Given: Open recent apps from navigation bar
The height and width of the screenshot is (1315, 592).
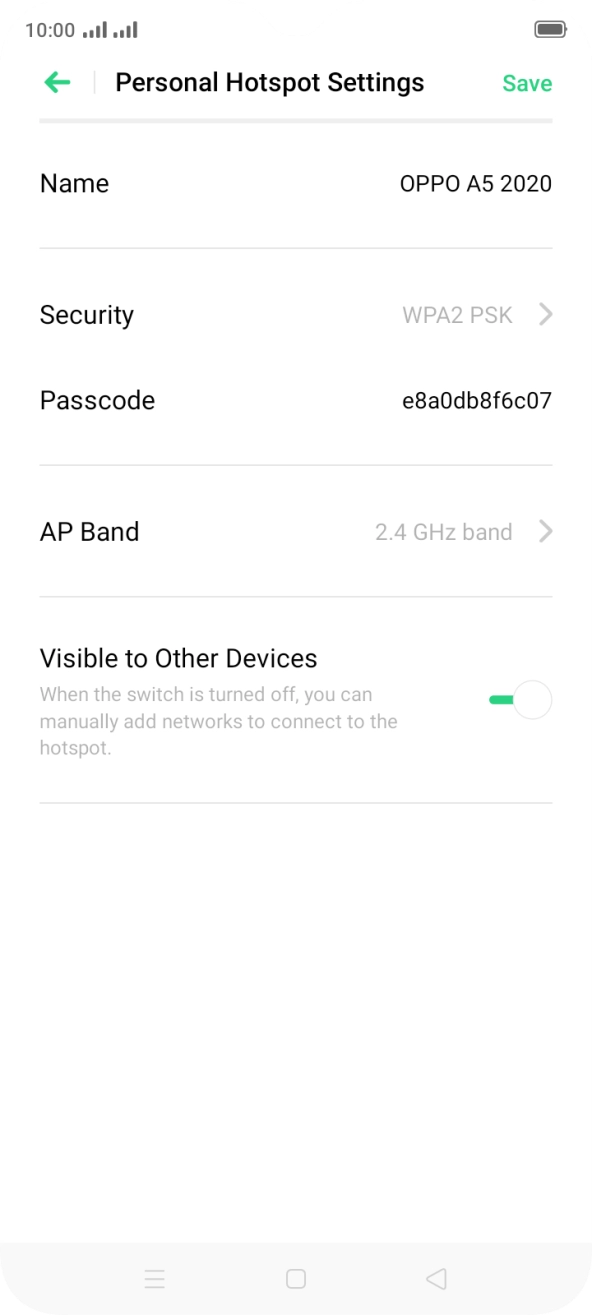Looking at the screenshot, I should [154, 1279].
